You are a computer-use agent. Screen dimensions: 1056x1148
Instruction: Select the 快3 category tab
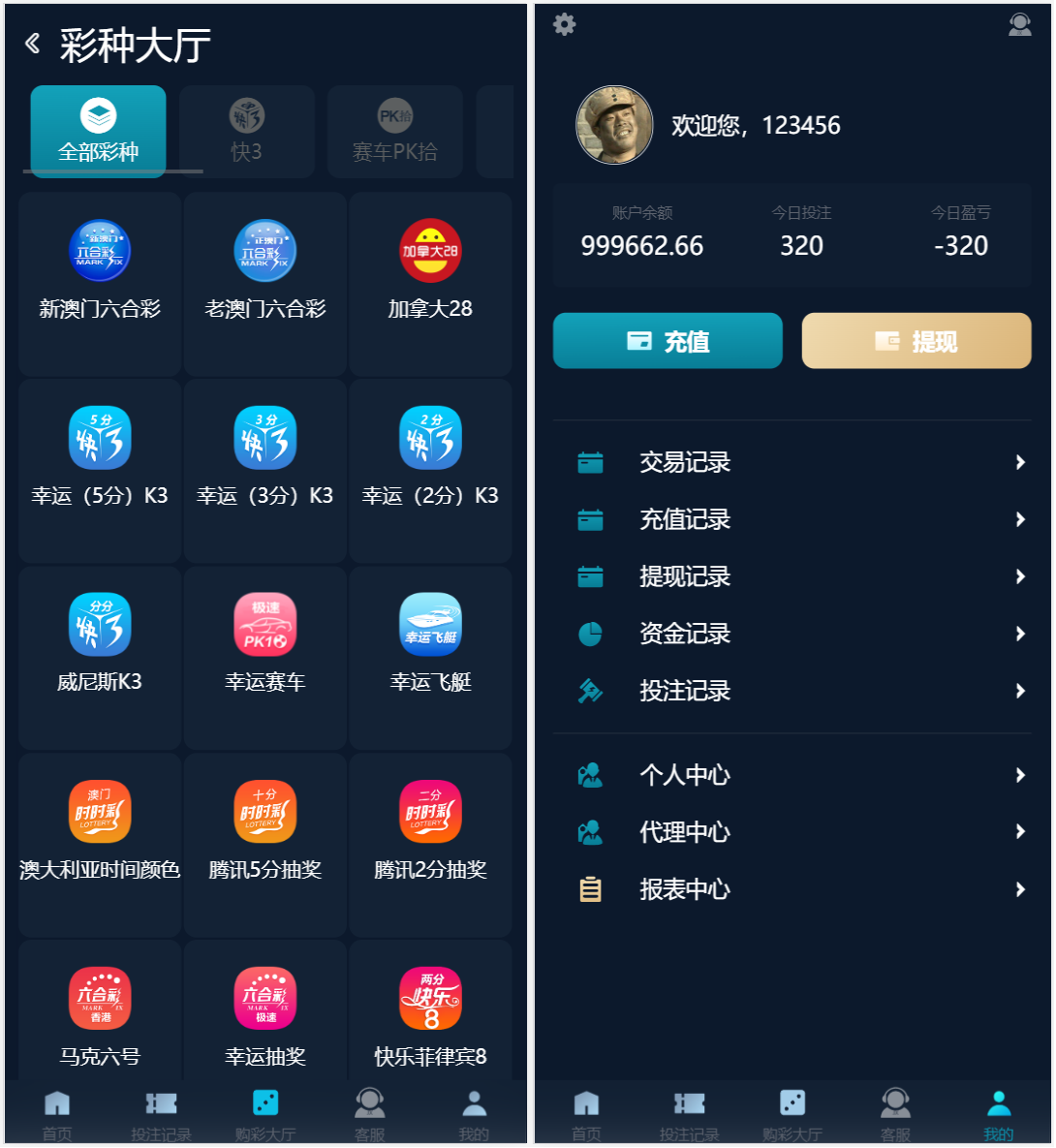[246, 132]
